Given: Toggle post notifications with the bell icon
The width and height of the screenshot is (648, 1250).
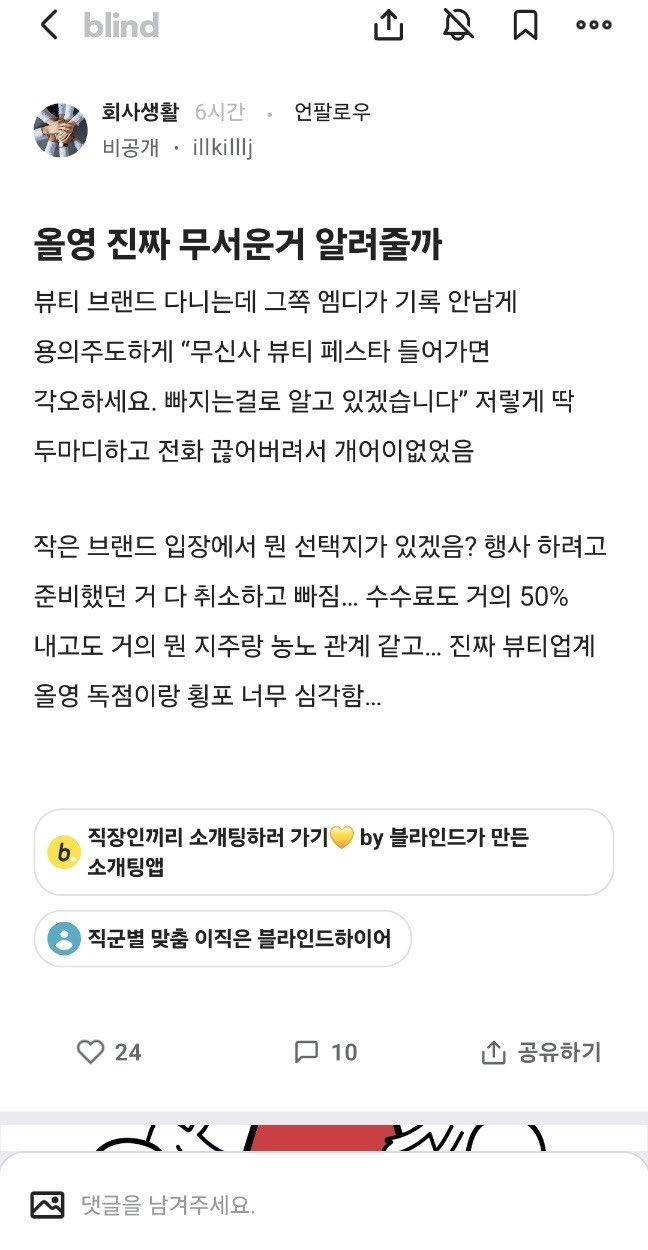Looking at the screenshot, I should [458, 25].
